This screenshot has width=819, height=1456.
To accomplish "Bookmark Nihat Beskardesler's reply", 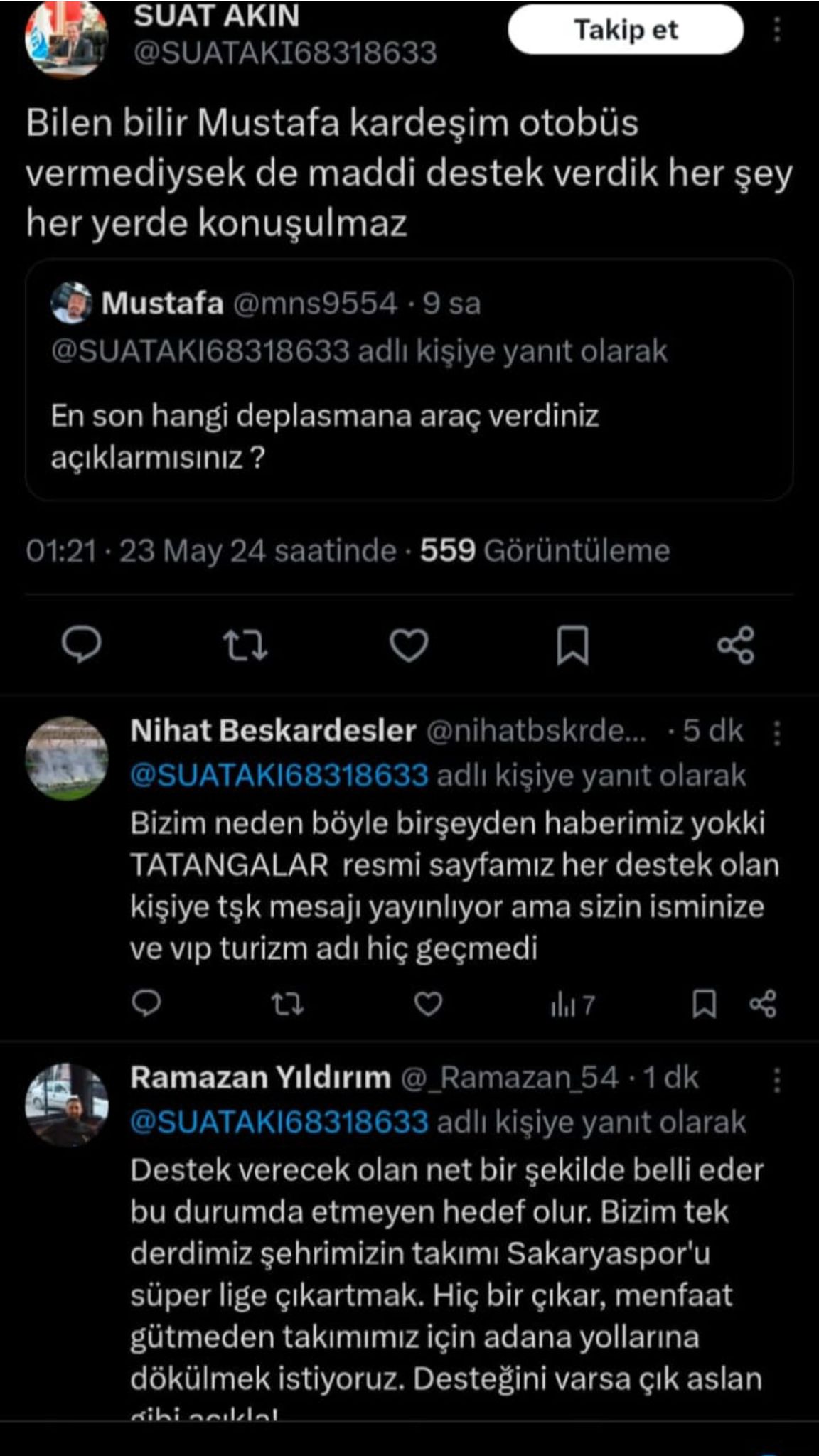I will pyautogui.click(x=704, y=1003).
